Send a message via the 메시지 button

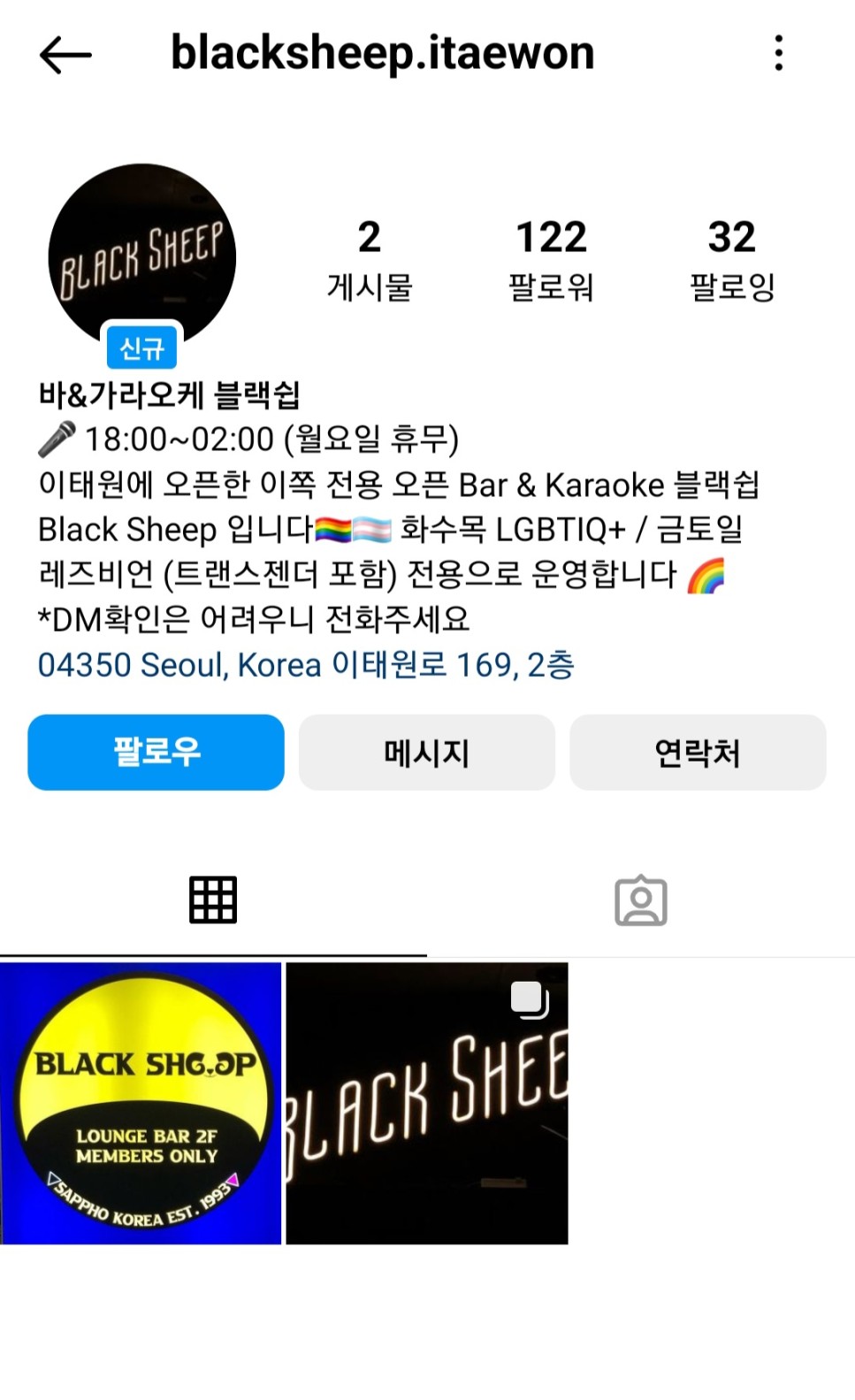[426, 753]
